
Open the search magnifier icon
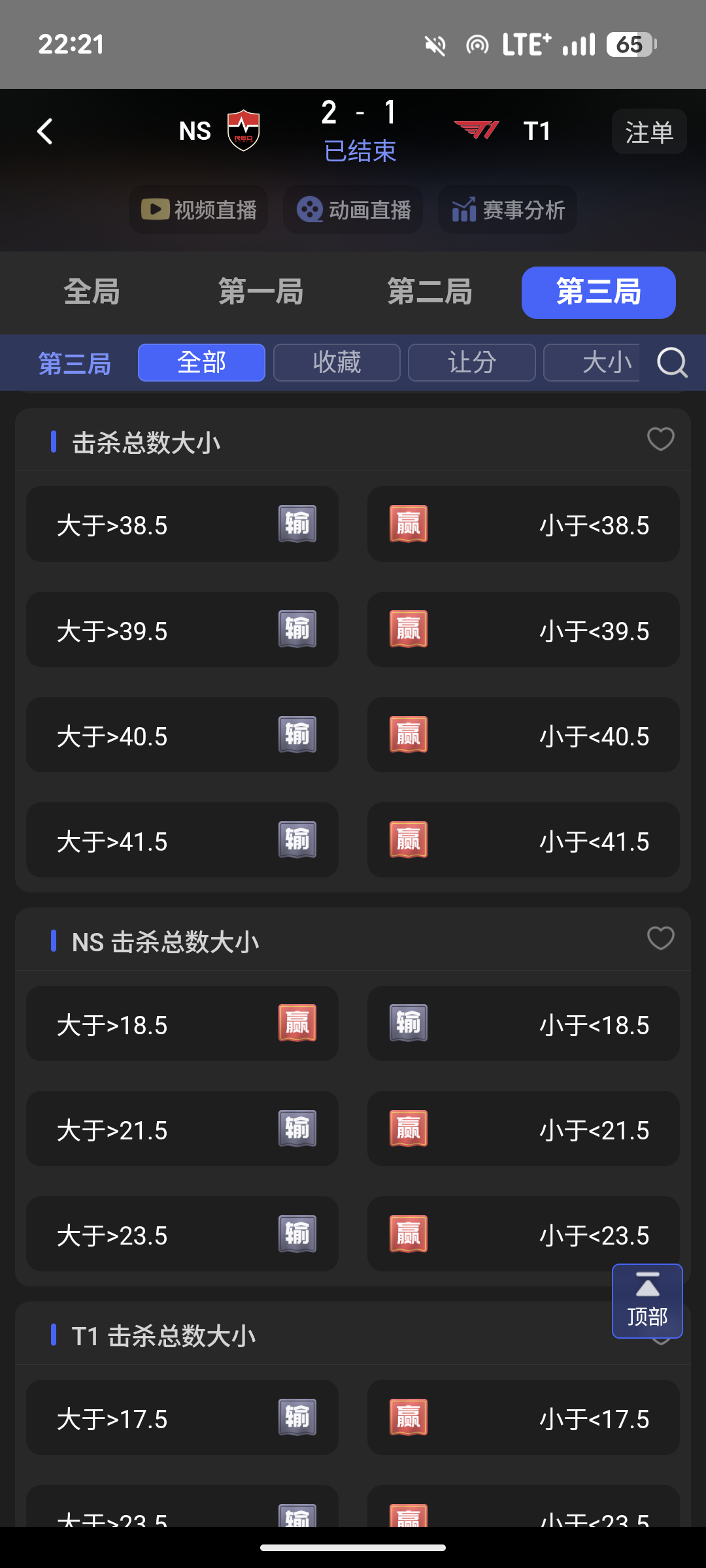(673, 362)
